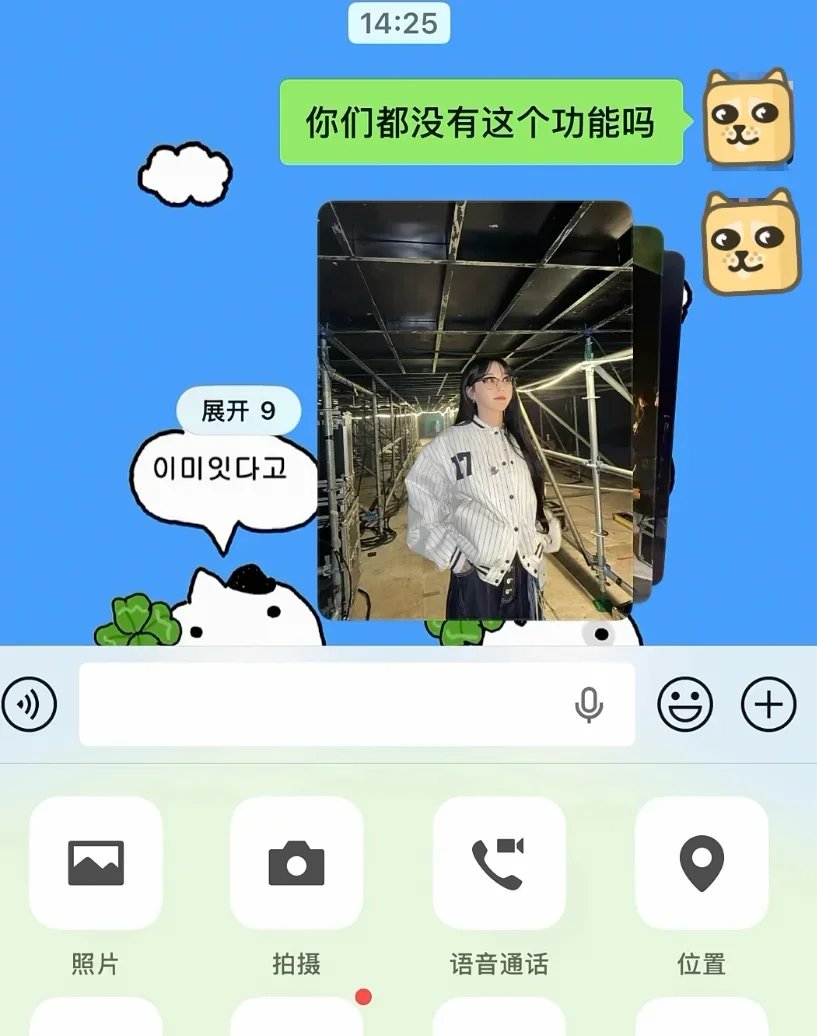Open the emoji sticker panel

click(685, 704)
